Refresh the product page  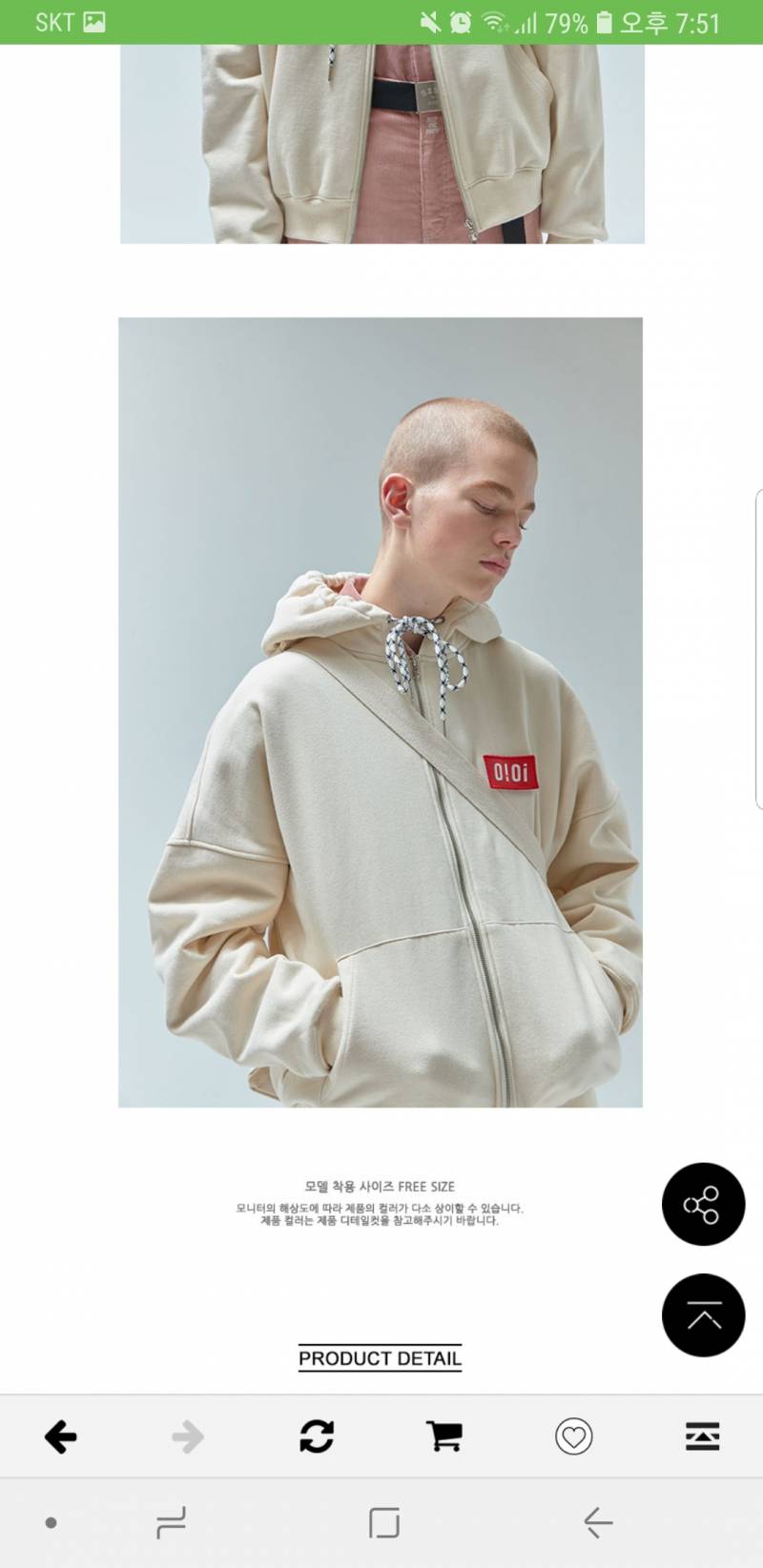[x=317, y=1436]
